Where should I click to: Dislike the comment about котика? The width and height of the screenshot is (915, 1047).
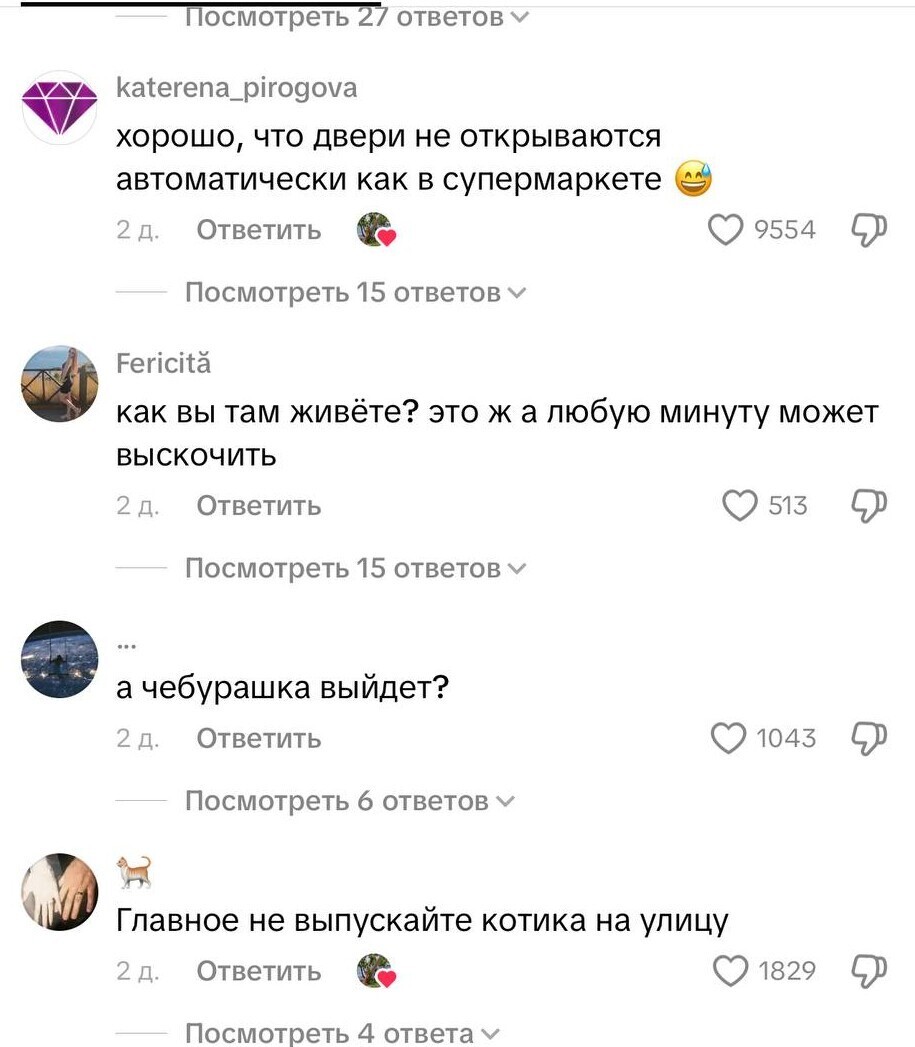point(869,970)
